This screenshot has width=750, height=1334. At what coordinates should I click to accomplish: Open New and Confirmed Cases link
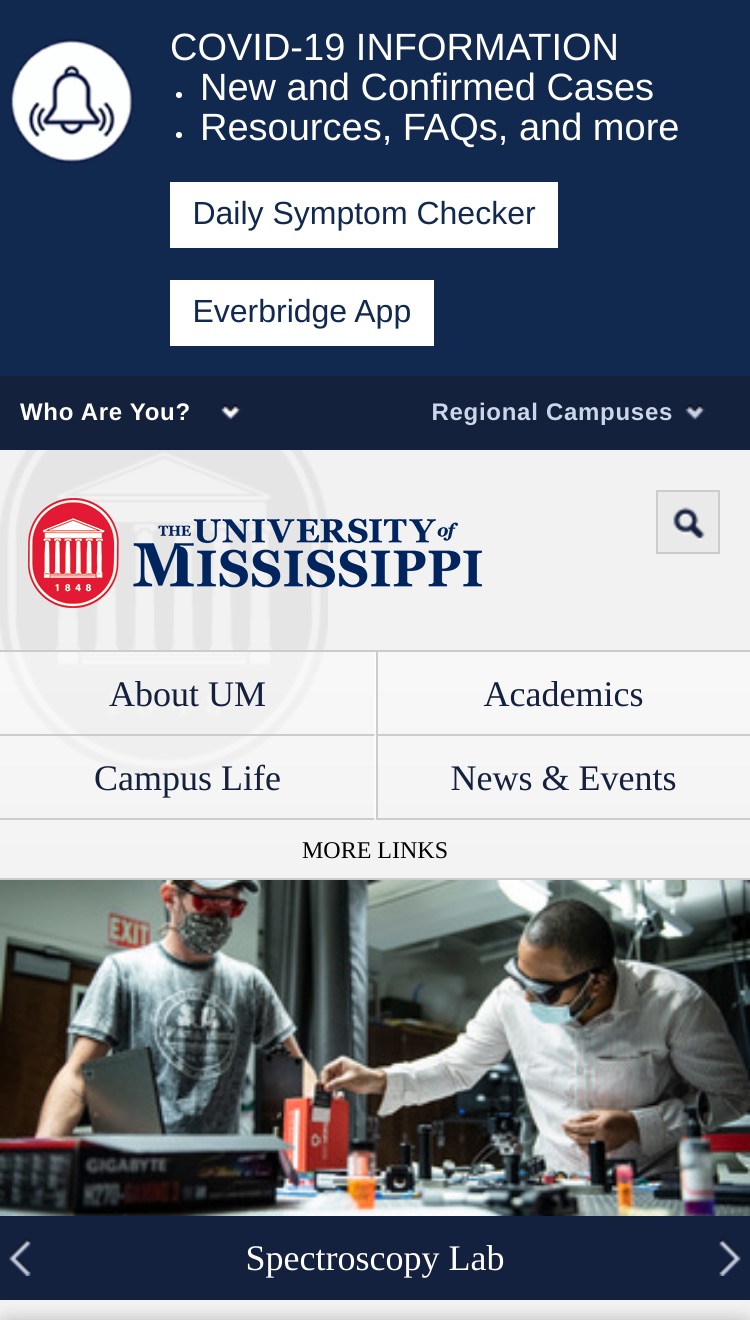pyautogui.click(x=427, y=88)
